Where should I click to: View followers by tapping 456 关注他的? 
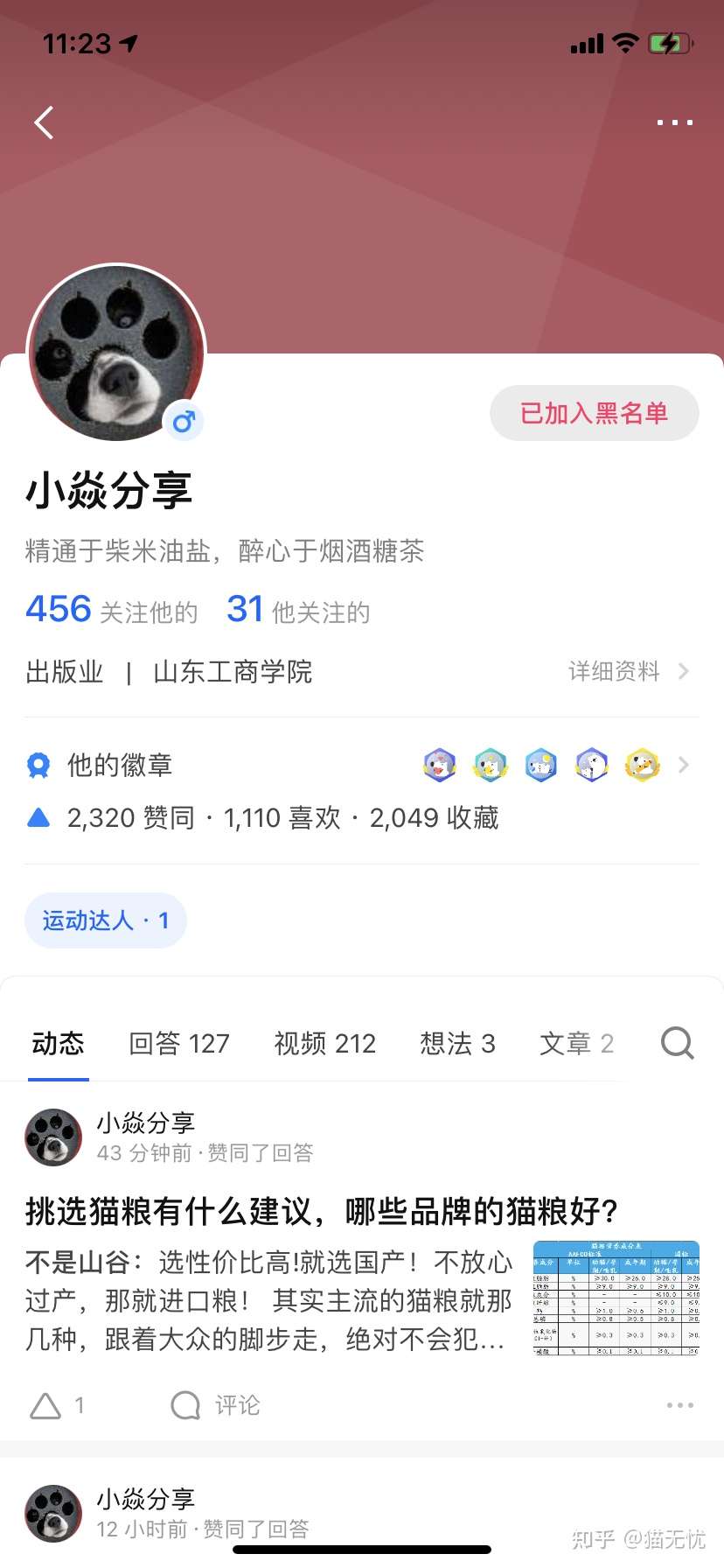(111, 608)
